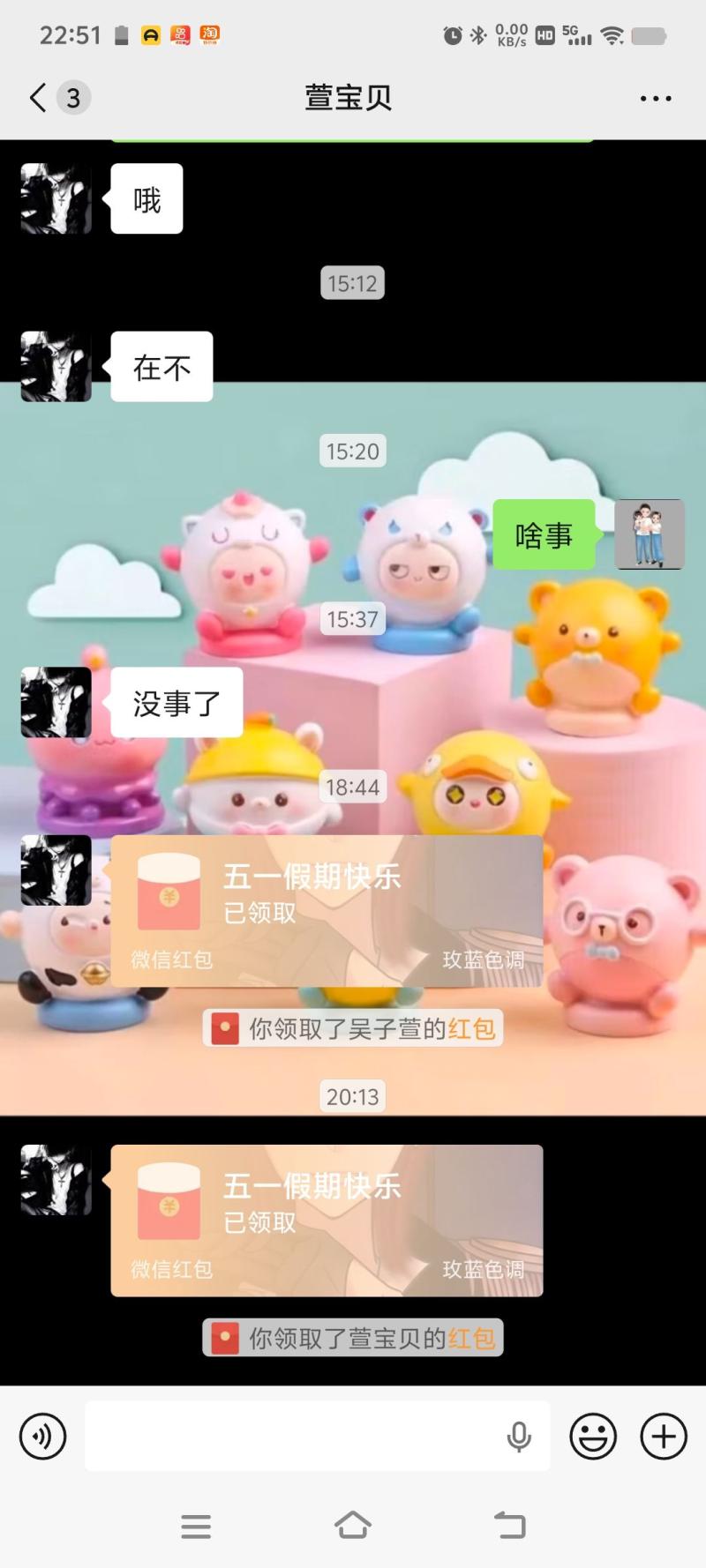Screen dimensions: 706x1568
Task: Open the red packet received at 20:13
Action: [x=327, y=1220]
